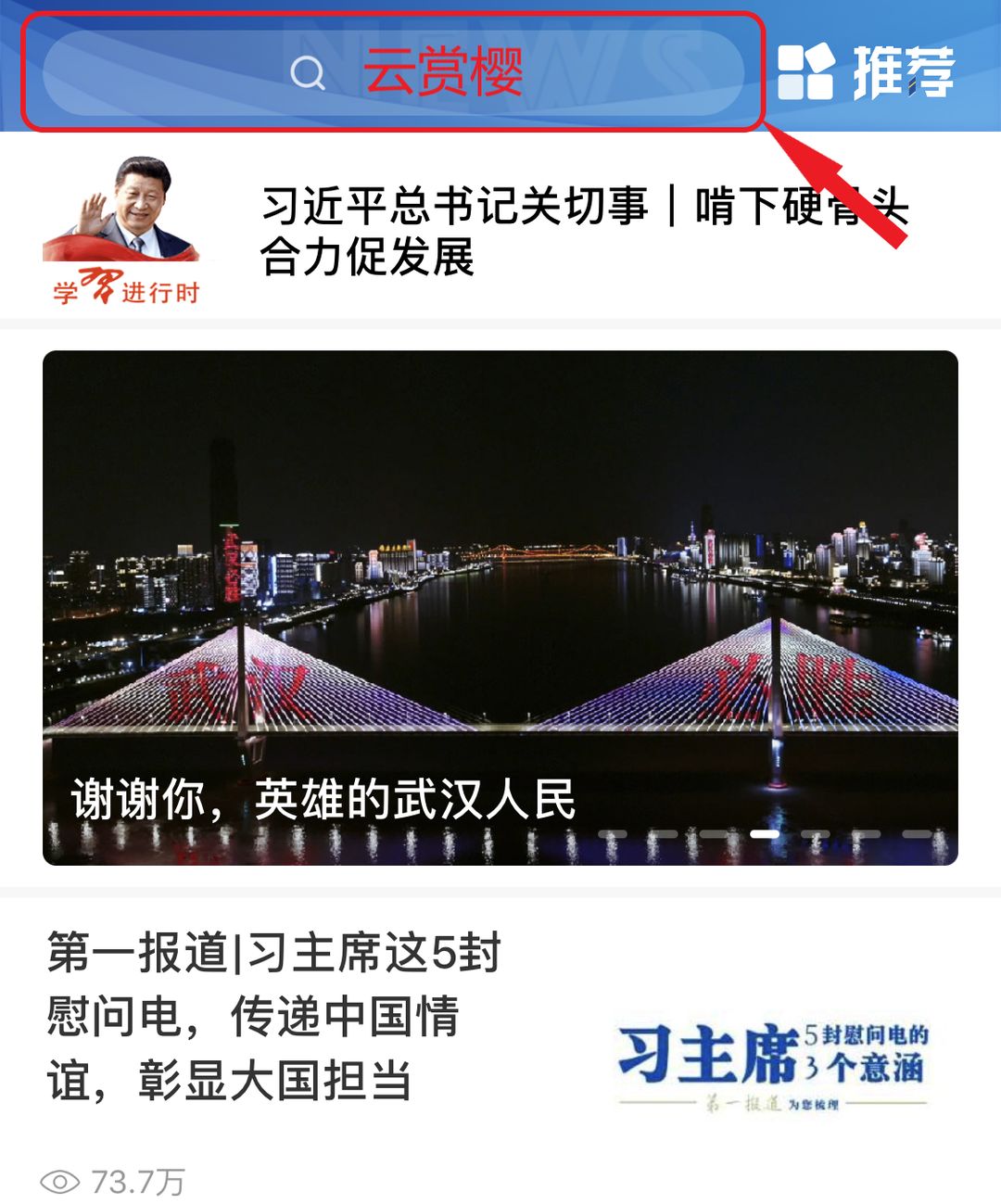Tap the search box showing 云赏樱
Screen dimensions: 1001x1204
tap(393, 72)
